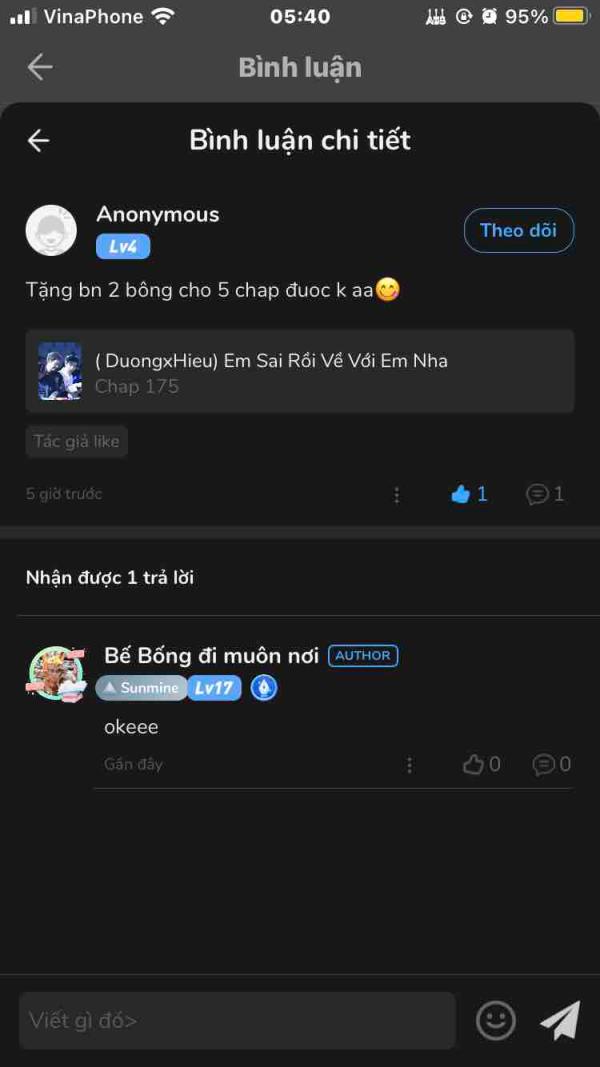Reply to the okeee comment
Image resolution: width=600 pixels, height=1067 pixels.
pos(551,765)
